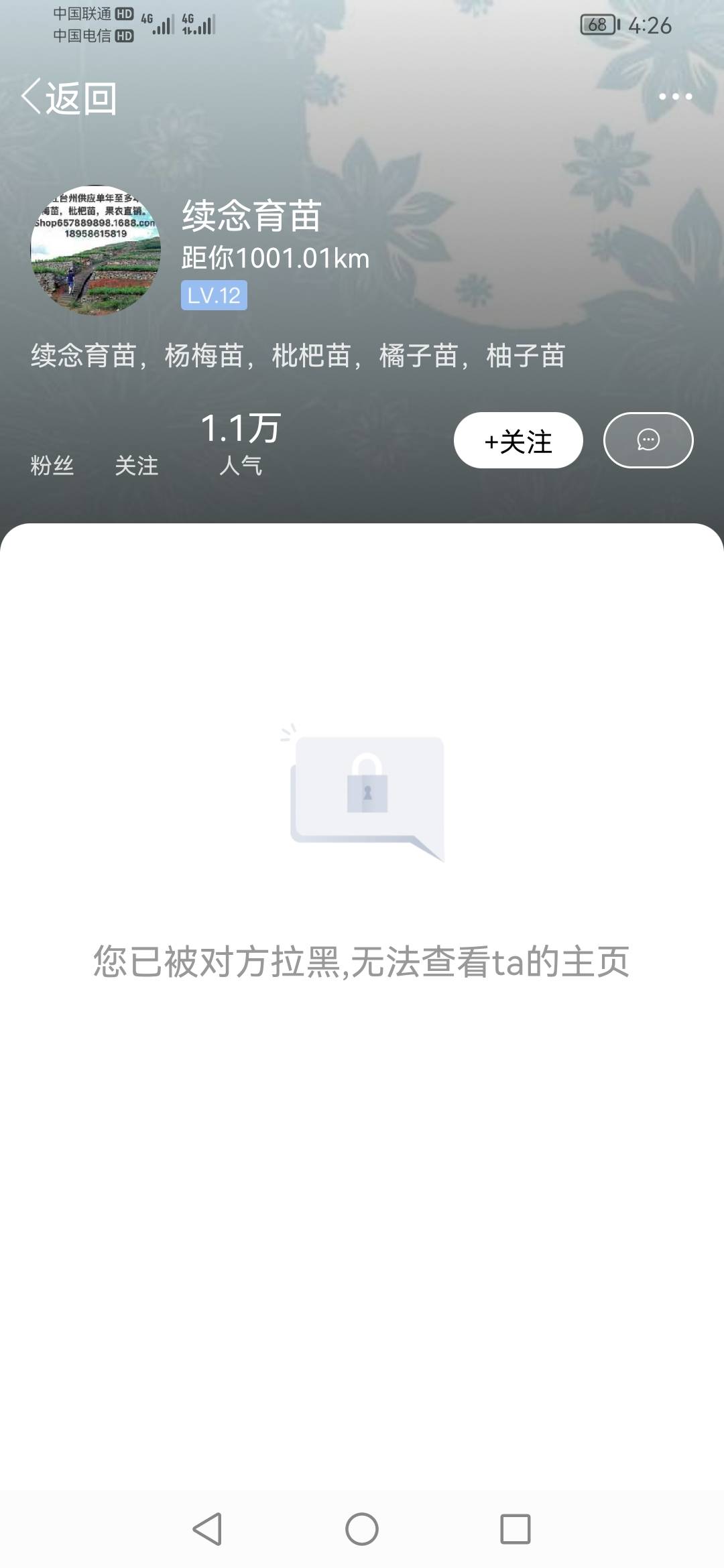724x1568 pixels.
Task: Open the three-dot overflow menu
Action: (674, 96)
